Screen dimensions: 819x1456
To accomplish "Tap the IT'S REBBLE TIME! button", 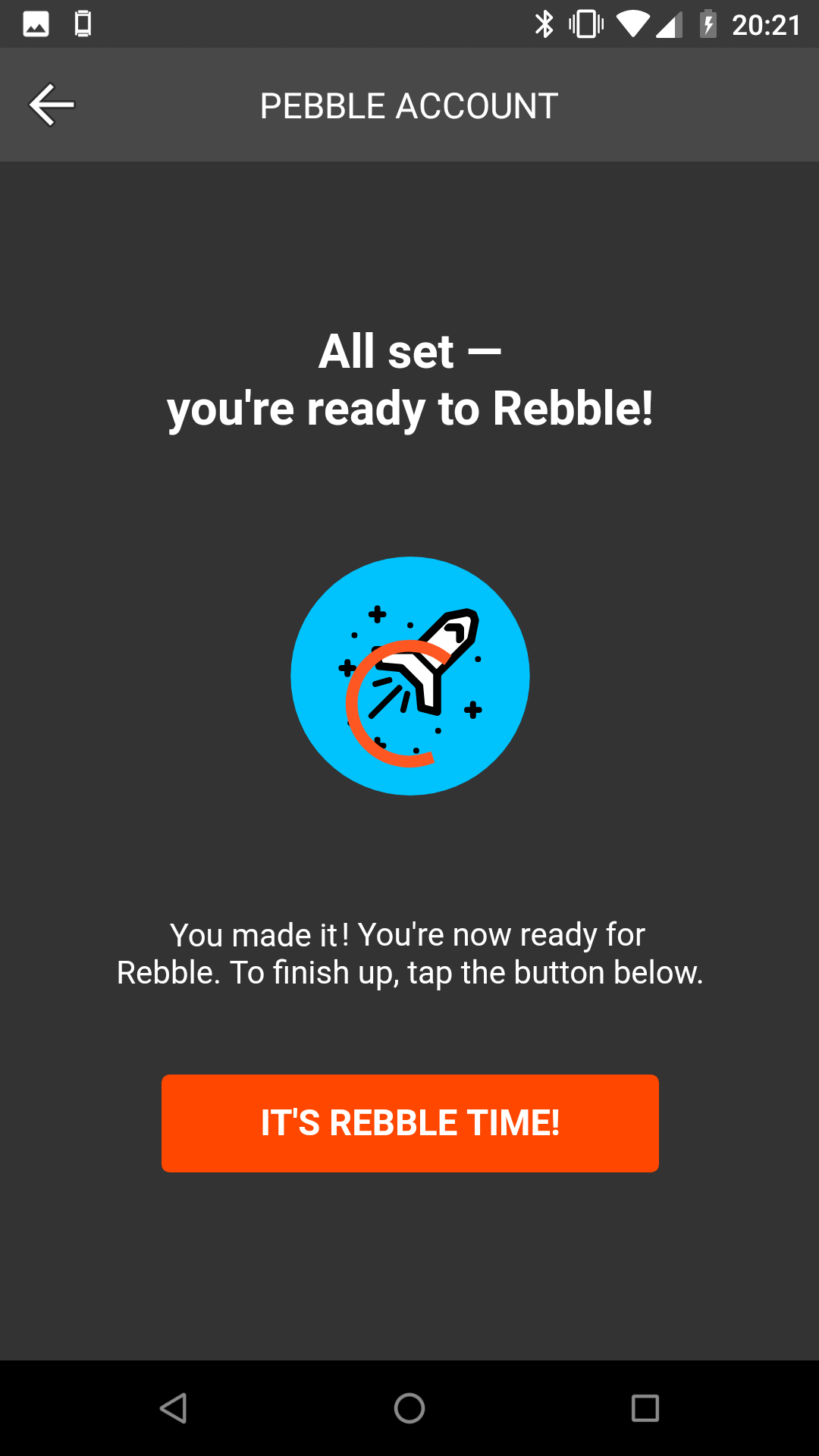I will click(409, 1123).
